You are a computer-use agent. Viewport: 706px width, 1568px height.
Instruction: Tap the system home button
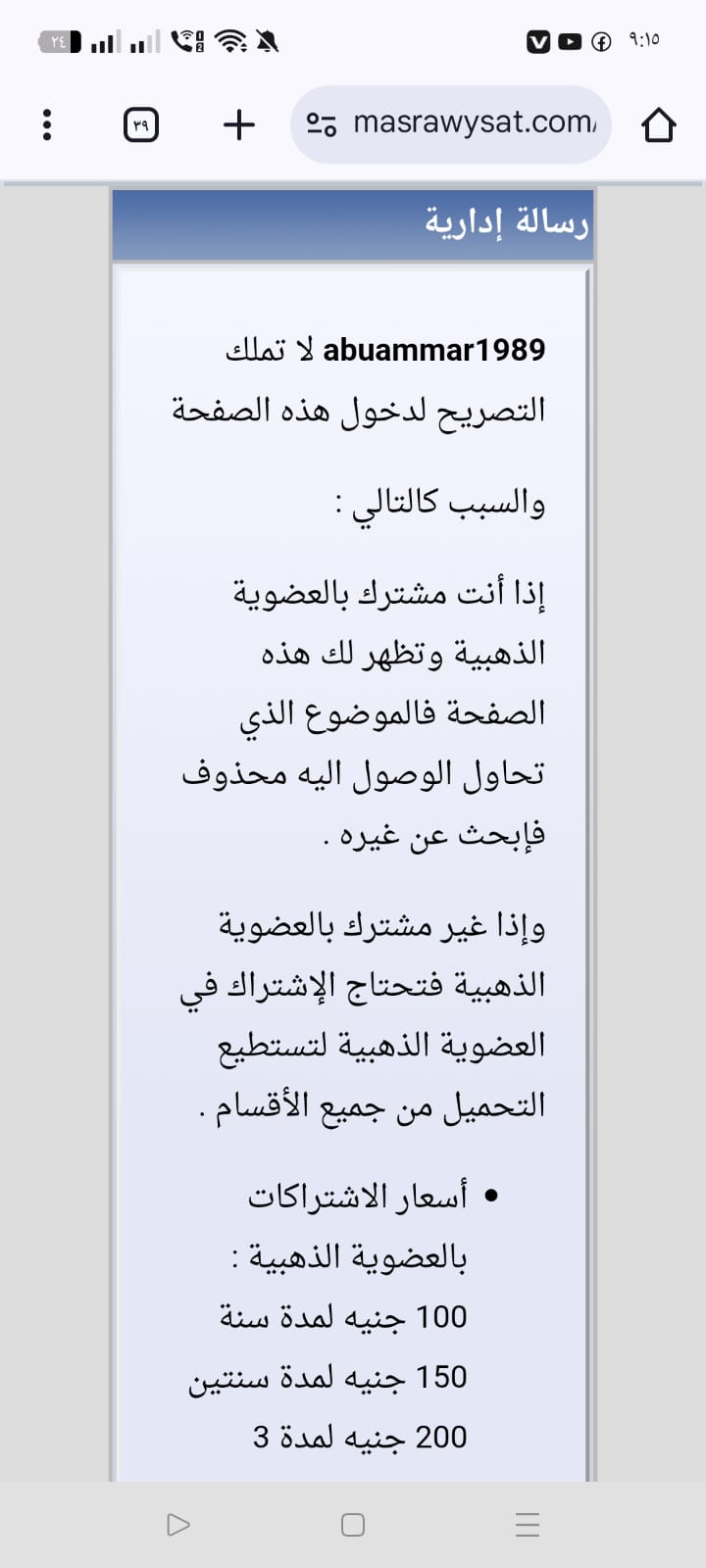pos(353,1524)
